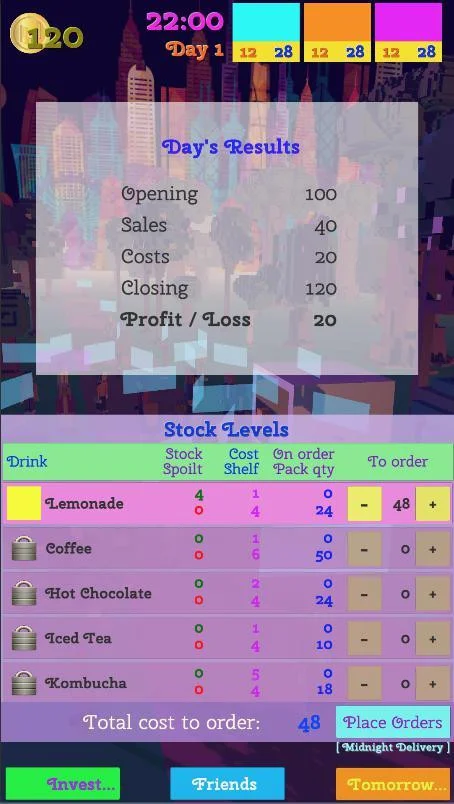This screenshot has width=454, height=804.
Task: Tap plus on the Coffee row
Action: pos(432,549)
